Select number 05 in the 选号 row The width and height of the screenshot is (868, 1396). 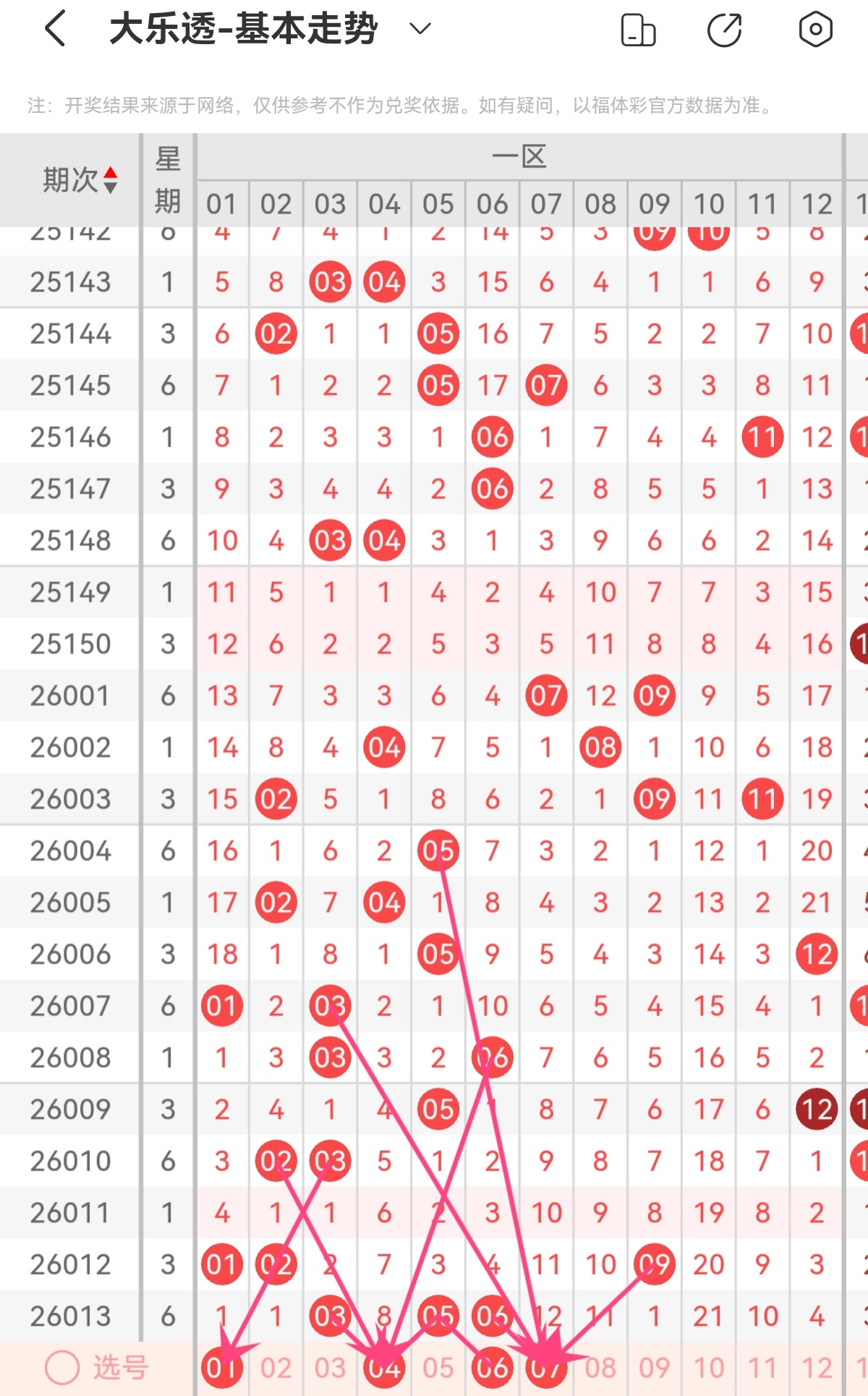click(x=438, y=1368)
